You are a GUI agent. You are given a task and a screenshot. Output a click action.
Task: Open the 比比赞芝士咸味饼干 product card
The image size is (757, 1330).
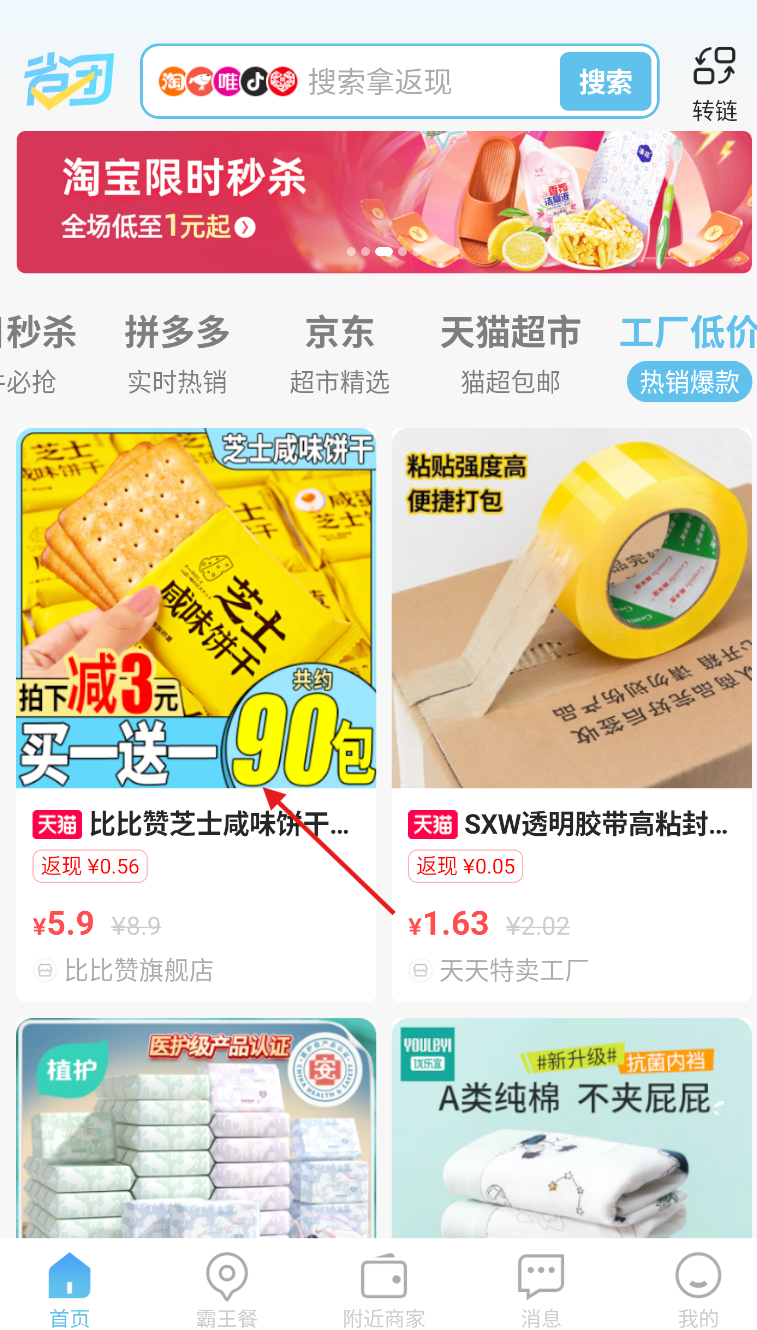click(196, 715)
